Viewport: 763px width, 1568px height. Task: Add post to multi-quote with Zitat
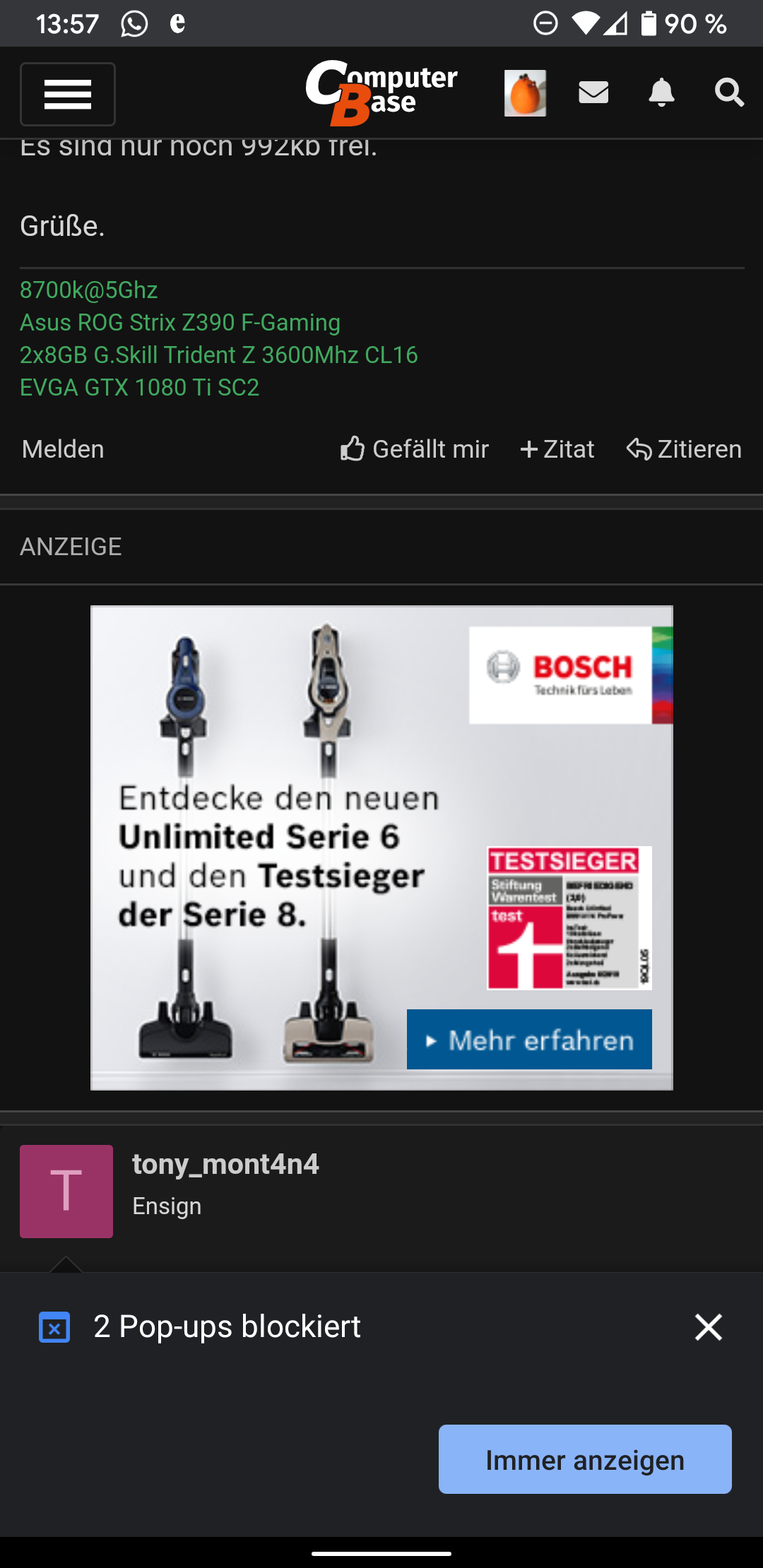(557, 449)
